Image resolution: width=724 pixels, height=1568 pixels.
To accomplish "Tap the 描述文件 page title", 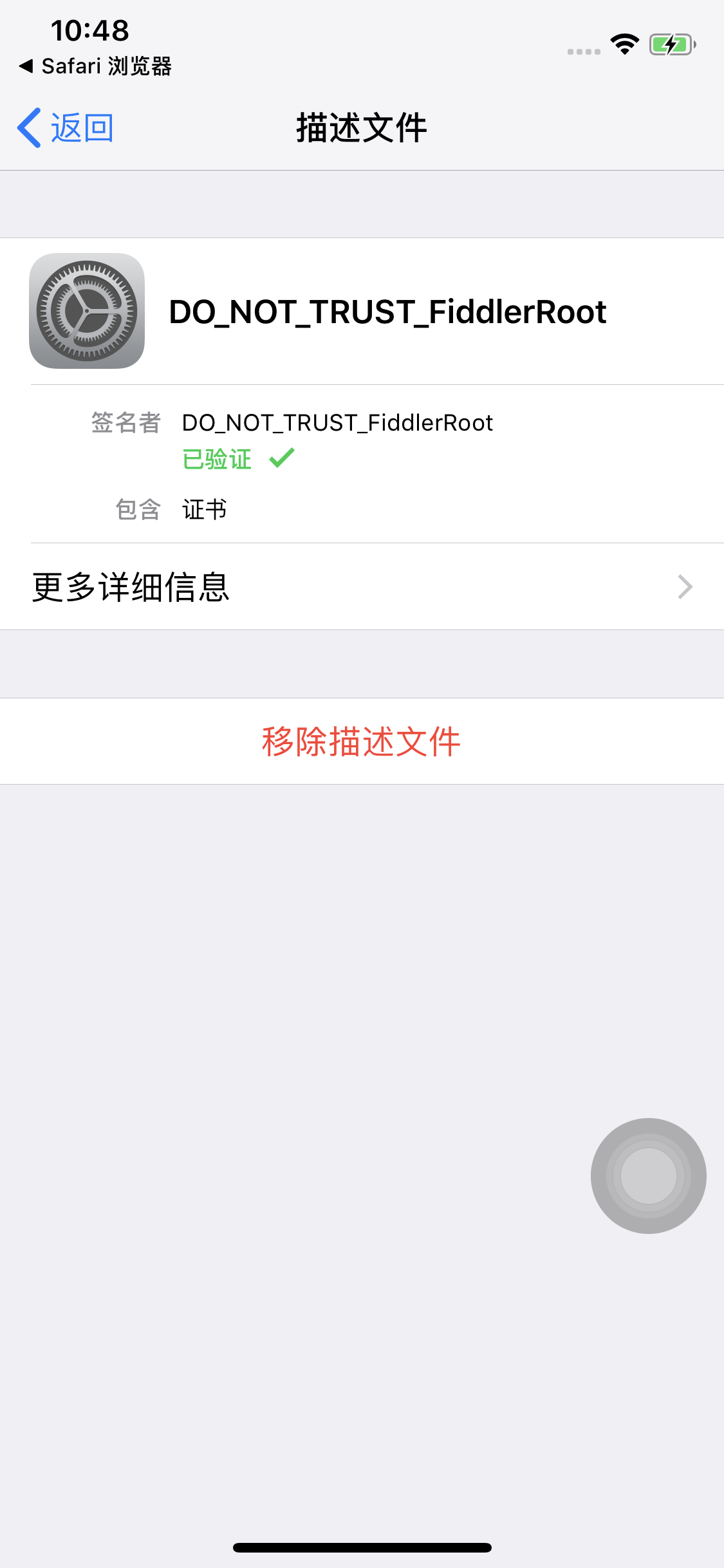I will point(362,127).
